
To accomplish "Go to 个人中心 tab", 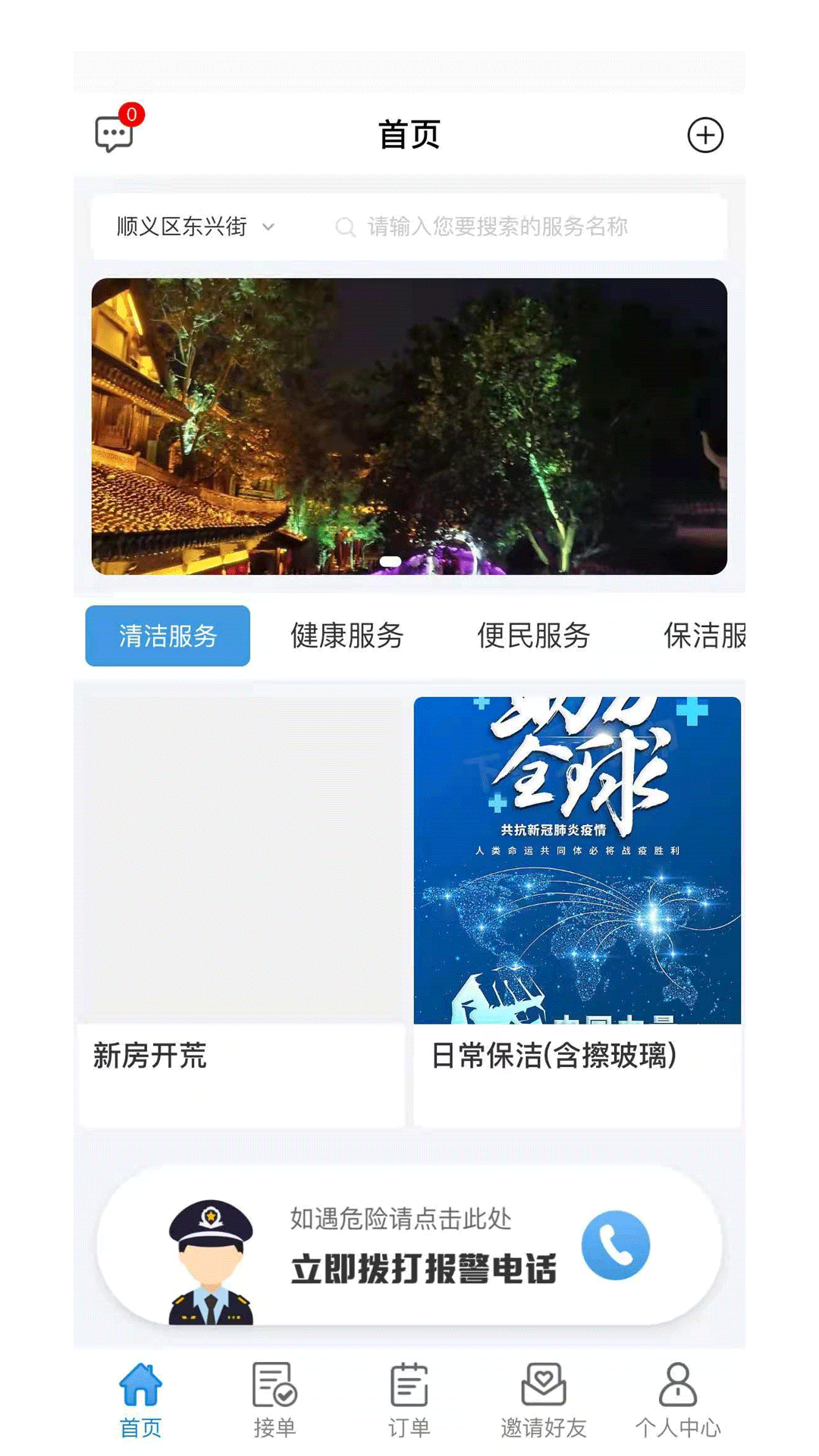I will 678,1401.
